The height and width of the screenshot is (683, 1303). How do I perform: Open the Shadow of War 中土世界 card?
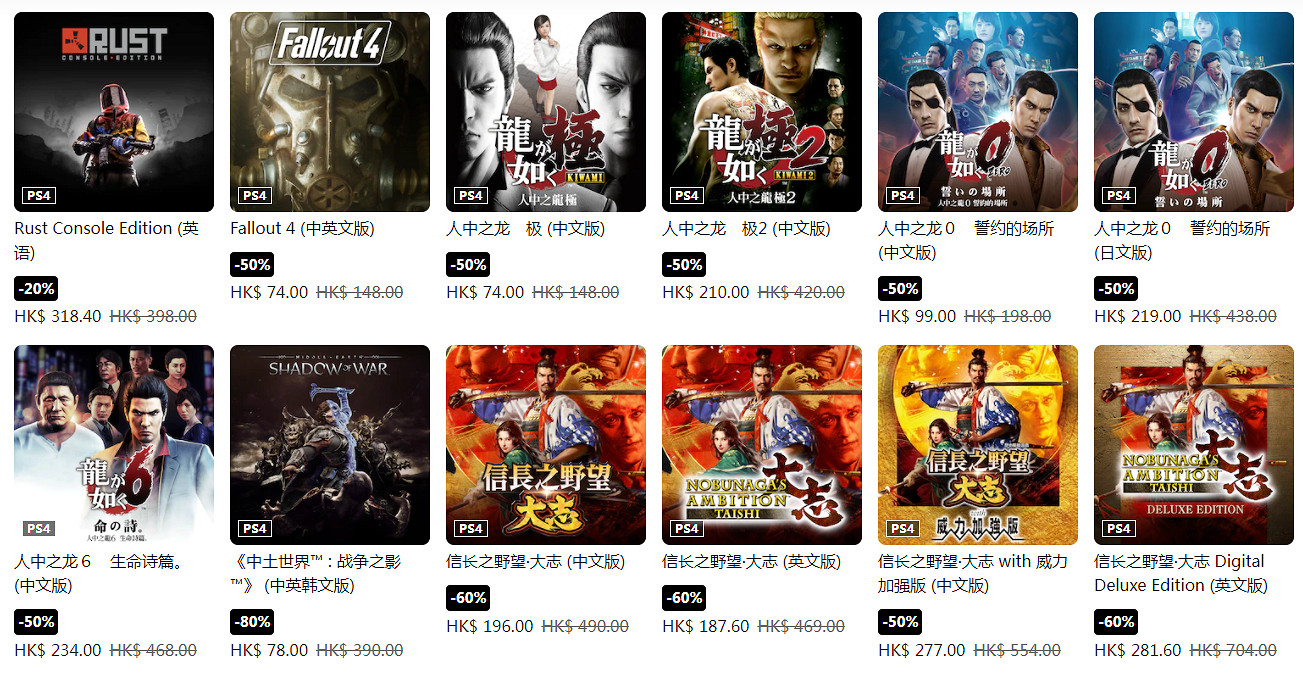[330, 445]
